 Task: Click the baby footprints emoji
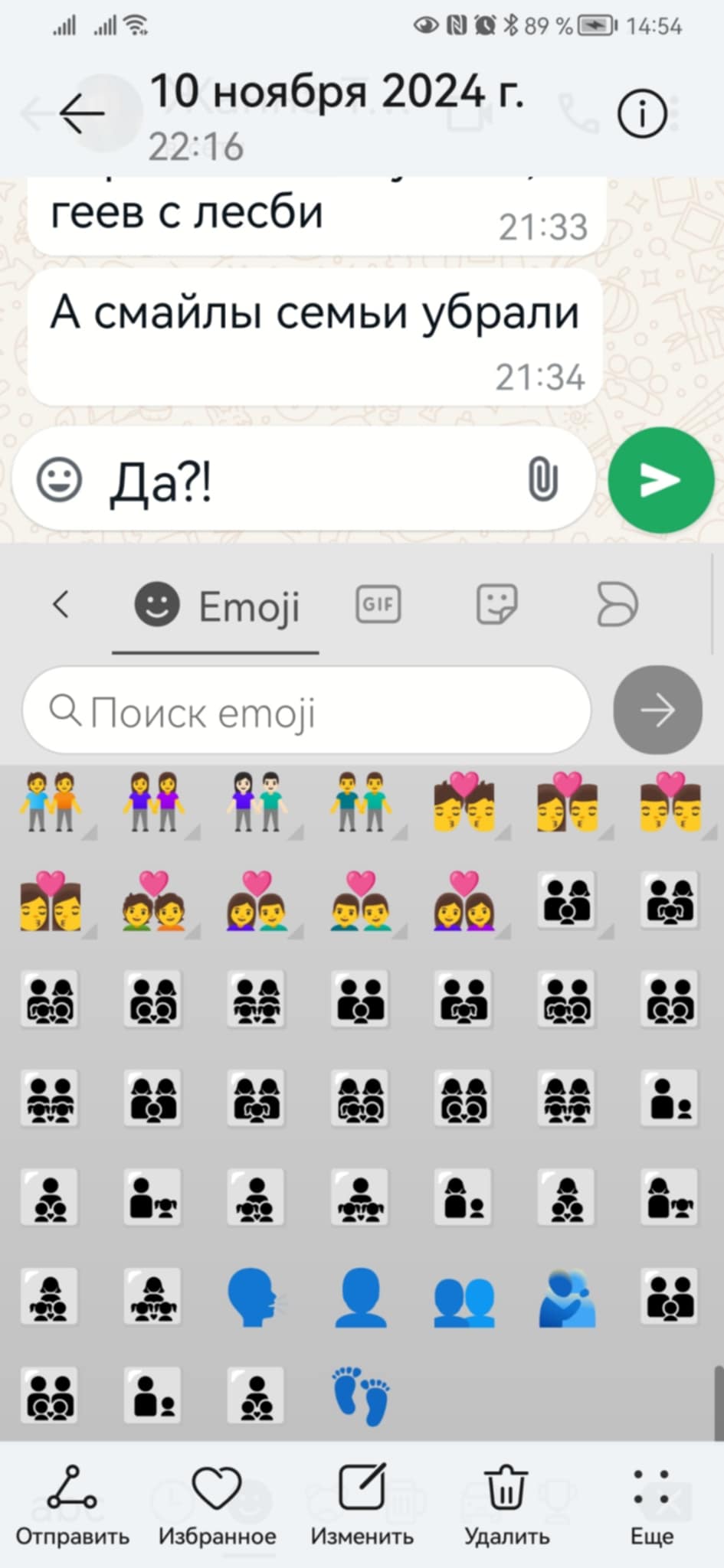tap(359, 1395)
